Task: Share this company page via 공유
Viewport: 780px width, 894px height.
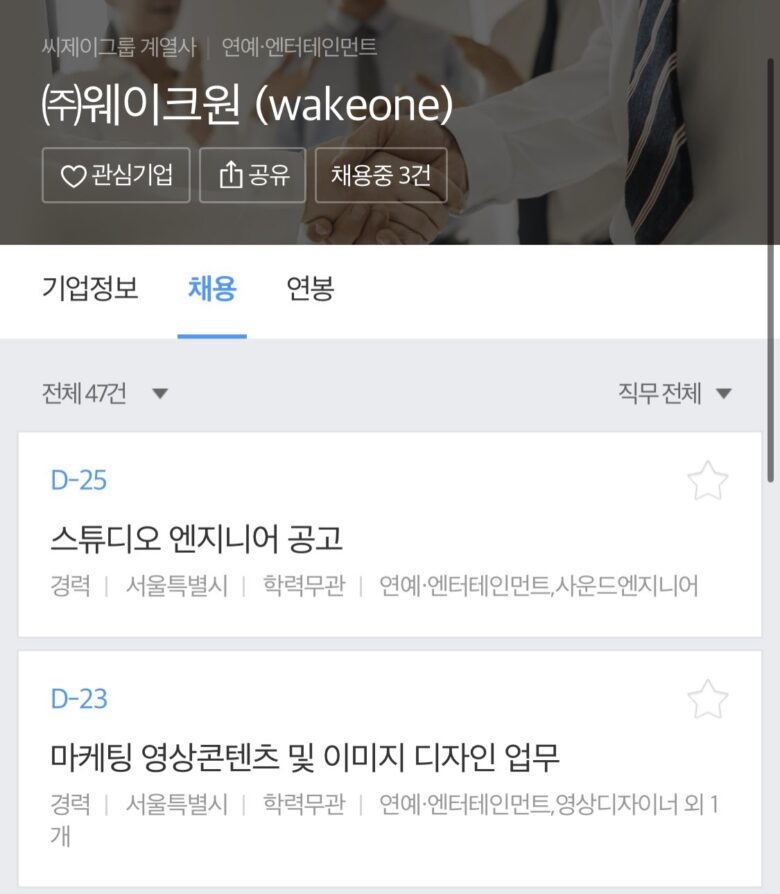Action: point(253,175)
